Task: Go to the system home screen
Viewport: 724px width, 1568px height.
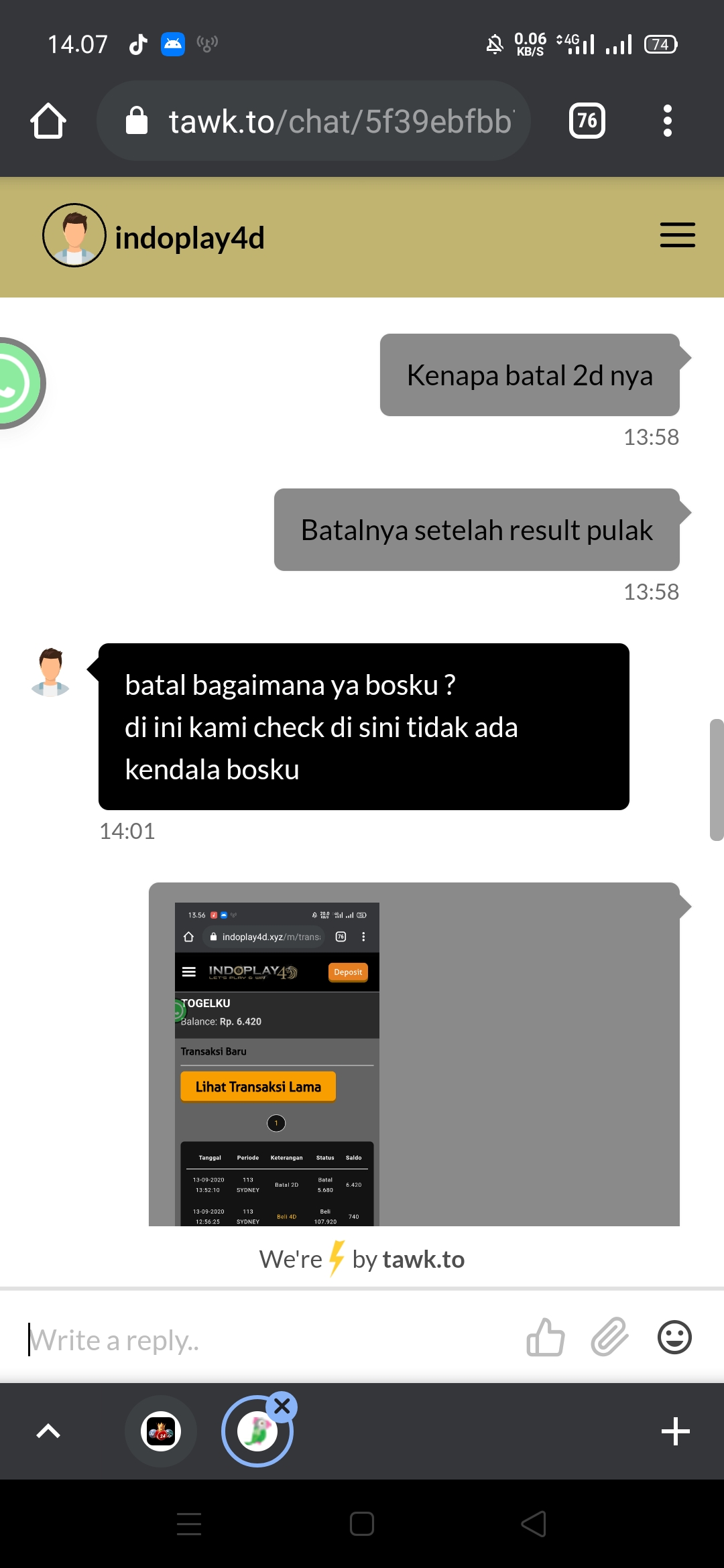Action: 362,1524
